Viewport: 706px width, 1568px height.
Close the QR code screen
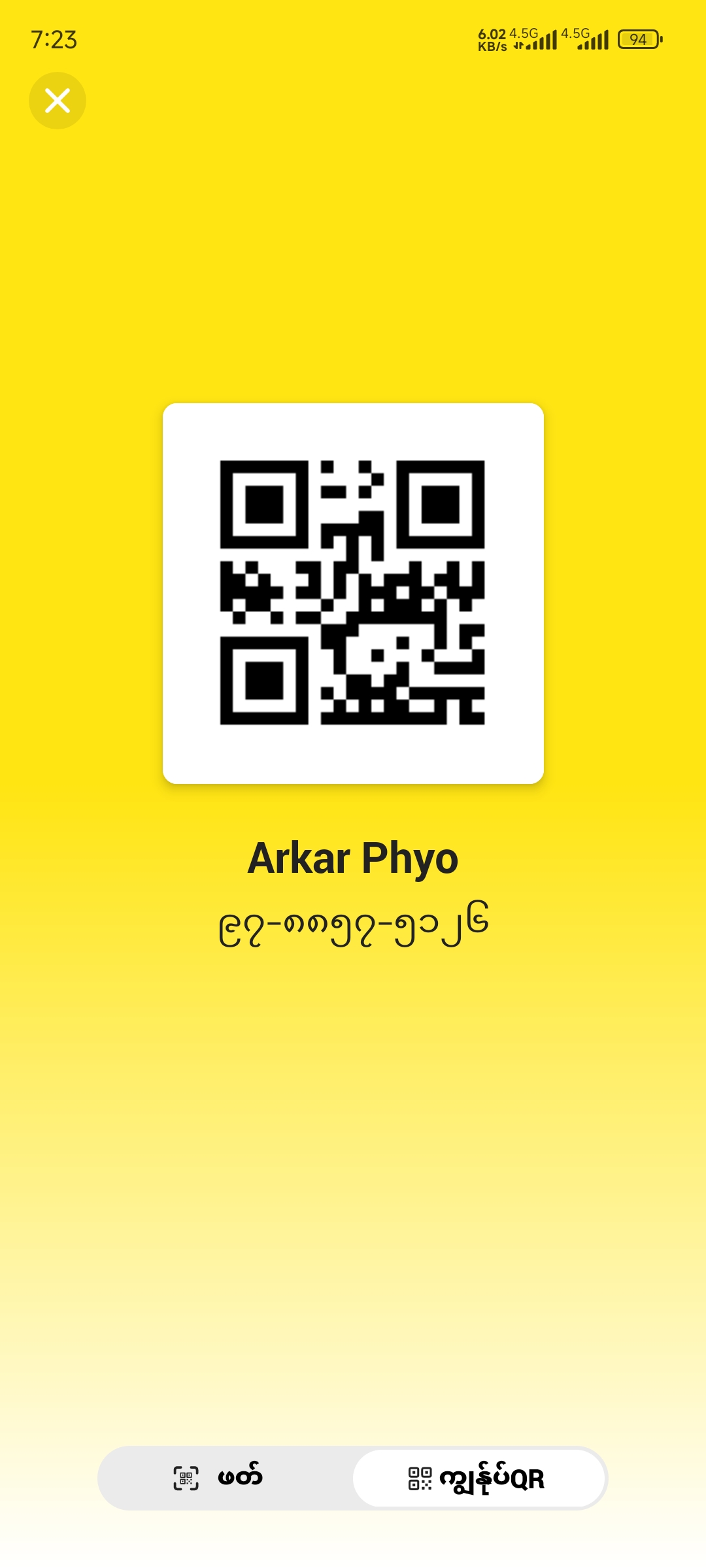pyautogui.click(x=58, y=101)
